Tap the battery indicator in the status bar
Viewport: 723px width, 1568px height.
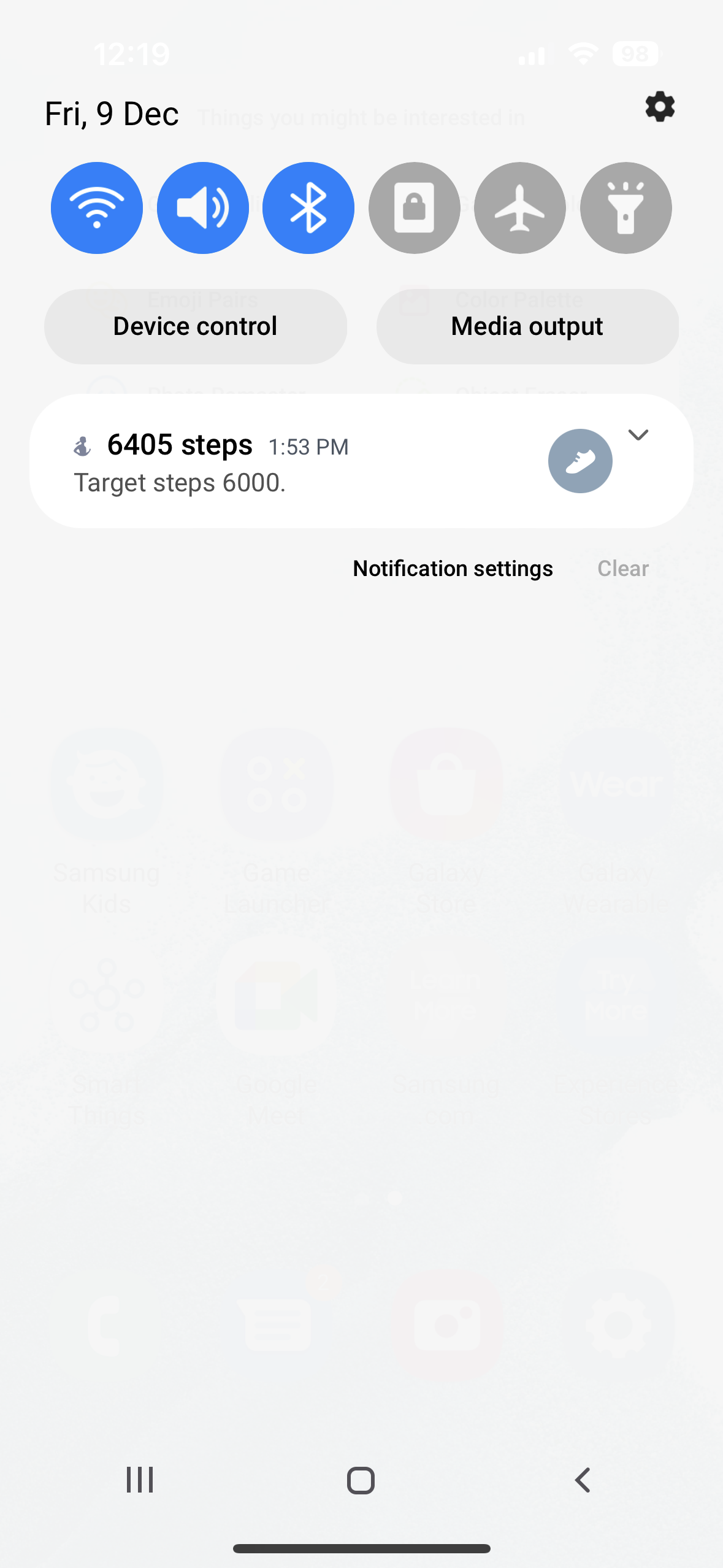click(x=634, y=54)
